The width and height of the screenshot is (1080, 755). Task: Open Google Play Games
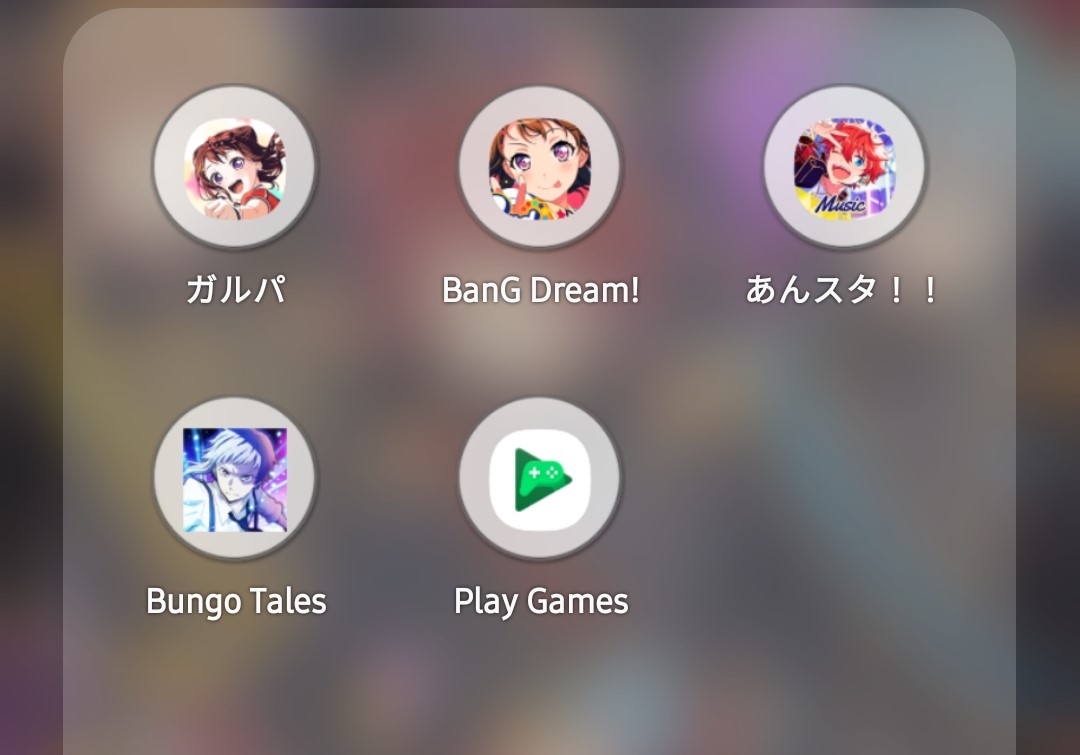pos(540,479)
